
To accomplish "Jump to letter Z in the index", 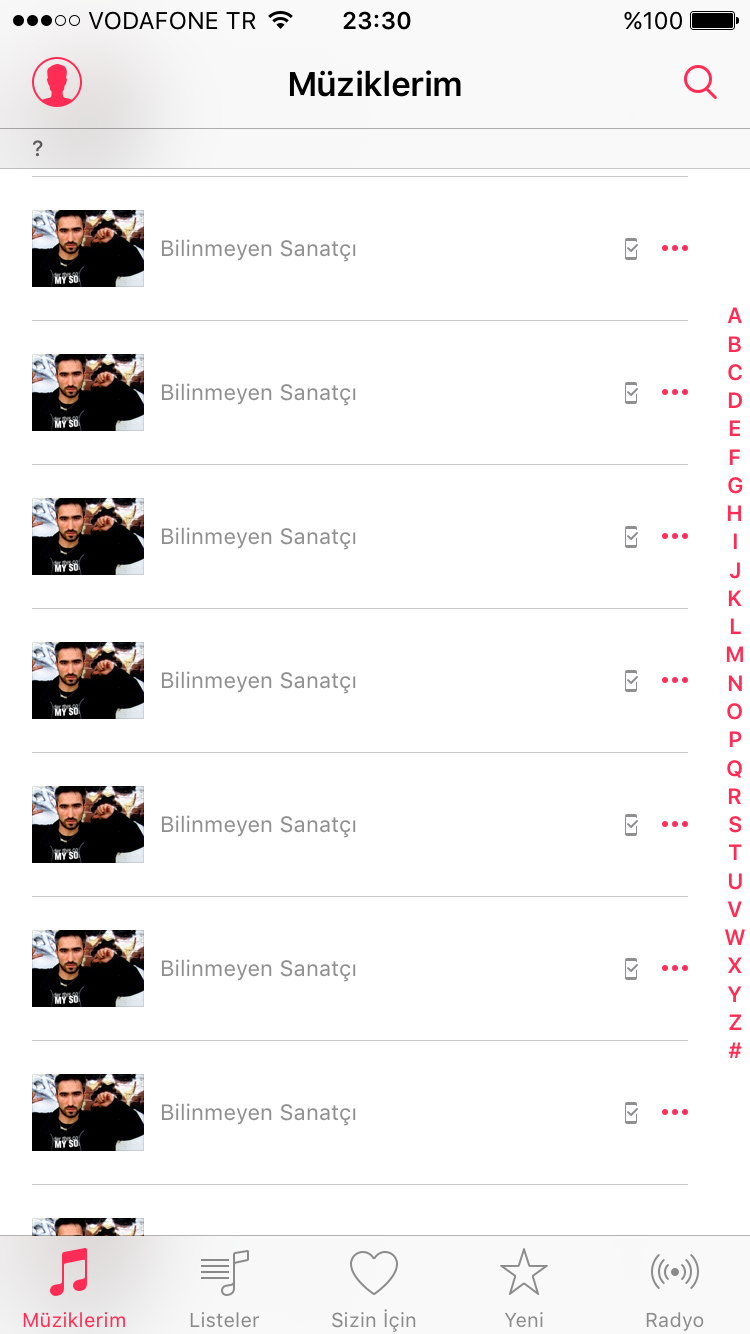I will tap(735, 1023).
